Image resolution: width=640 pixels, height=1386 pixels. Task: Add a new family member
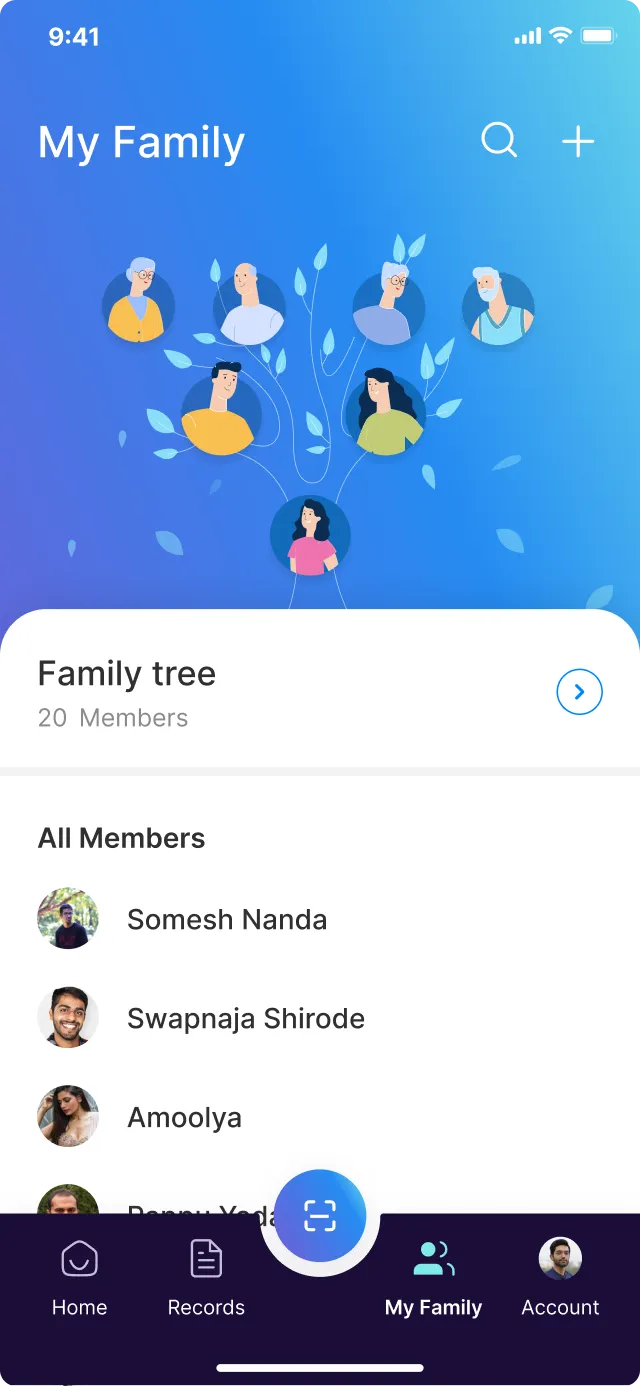(x=578, y=142)
